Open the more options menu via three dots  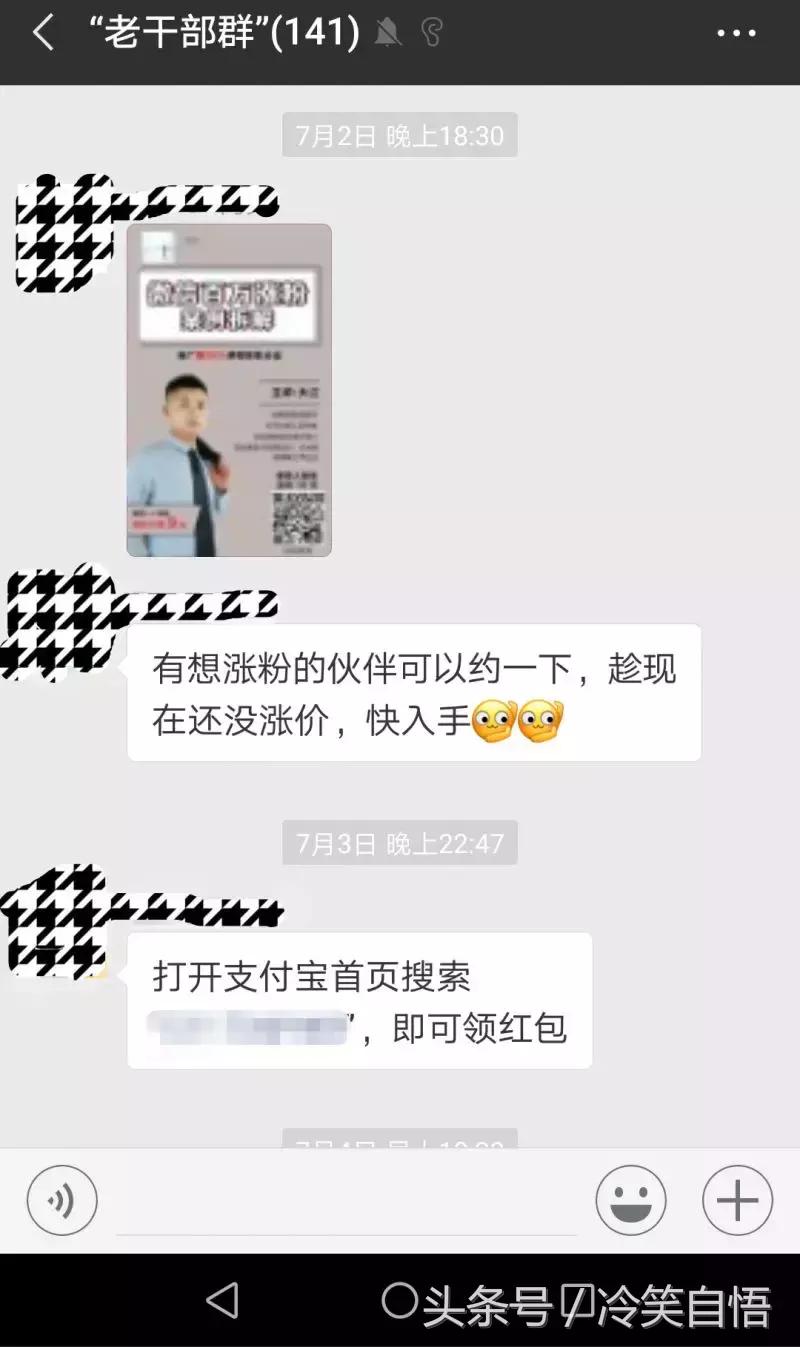[735, 32]
